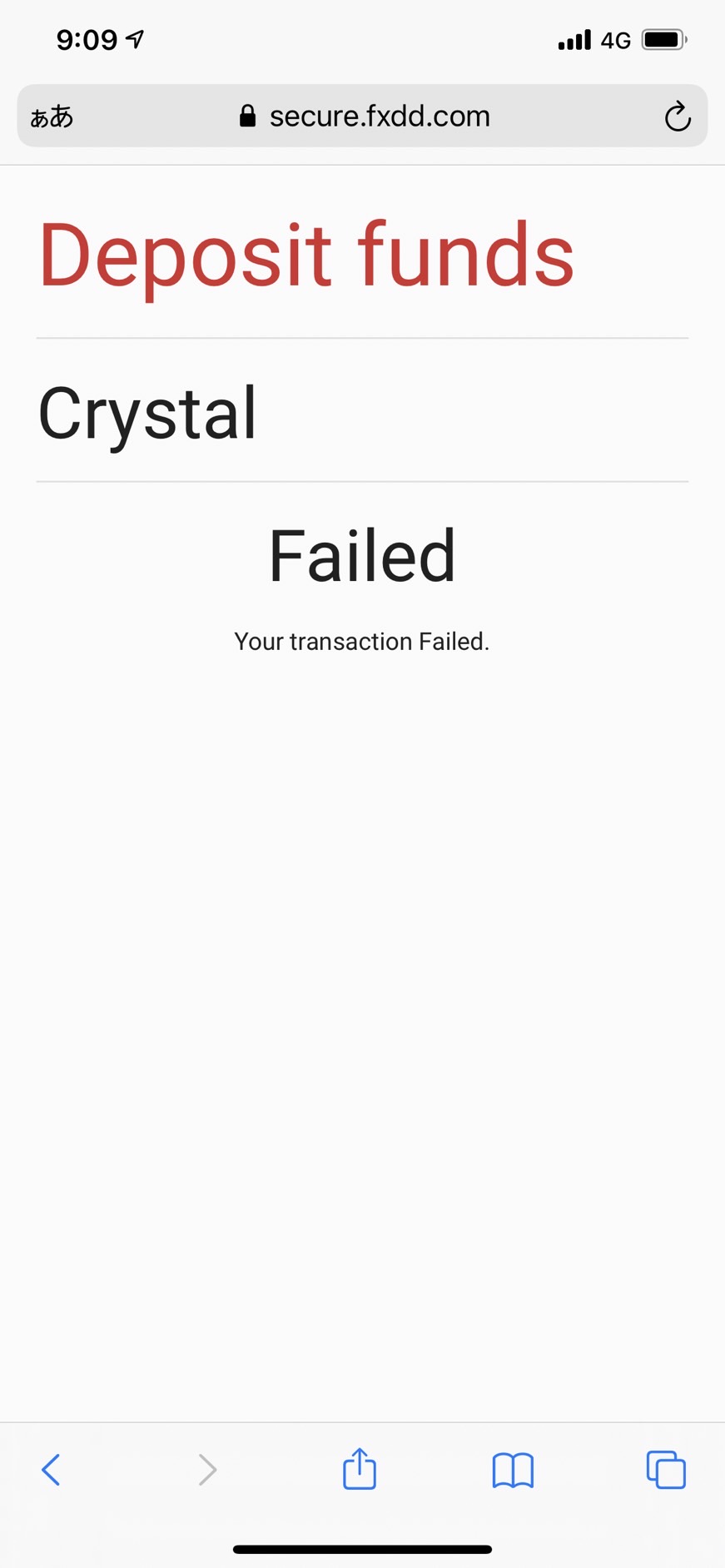Tap the secure.fxdd.com address bar
This screenshot has width=725, height=1568.
pyautogui.click(x=363, y=116)
